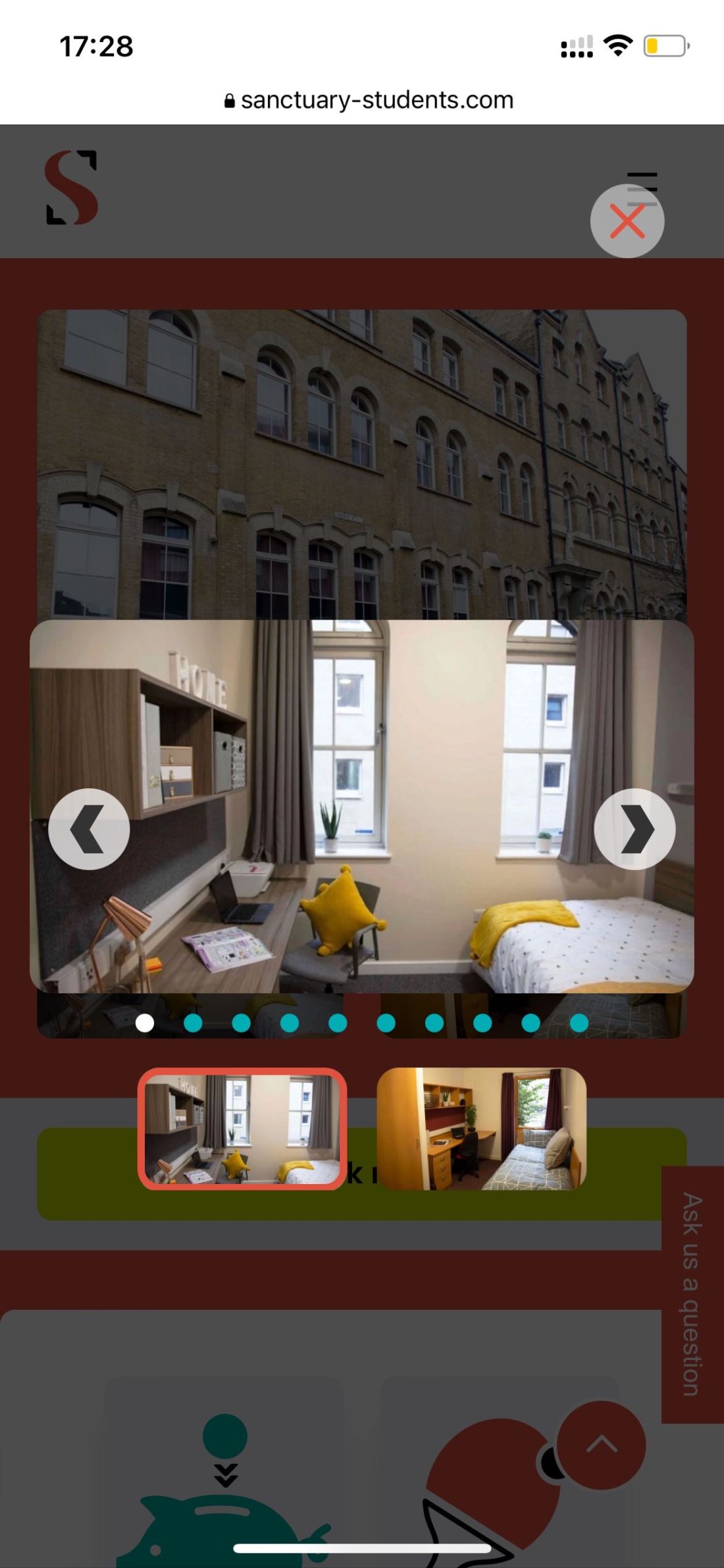Show the previous gallery photo
Viewport: 724px width, 1568px height.
click(89, 829)
